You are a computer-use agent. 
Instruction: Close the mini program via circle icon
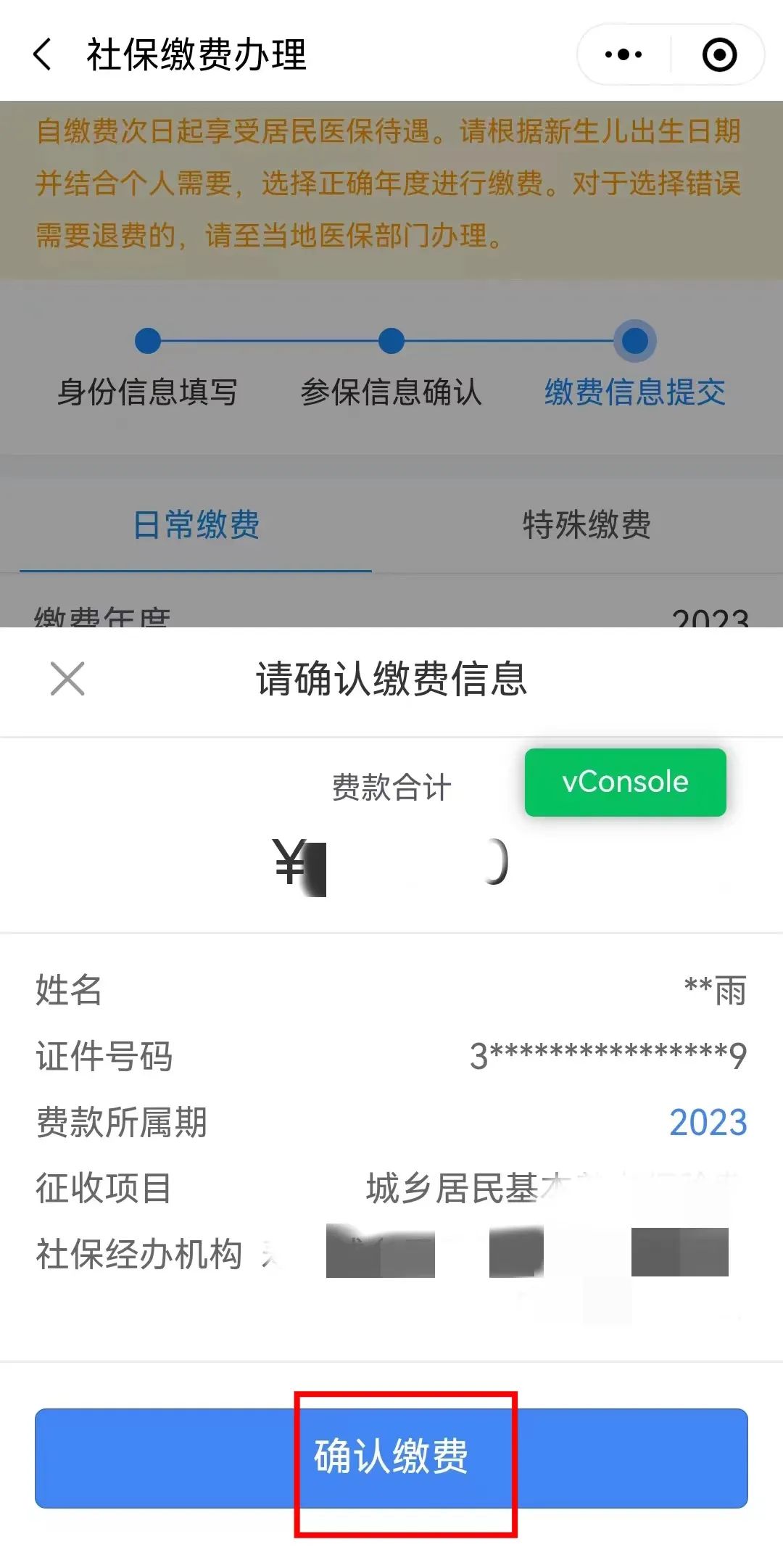[719, 55]
